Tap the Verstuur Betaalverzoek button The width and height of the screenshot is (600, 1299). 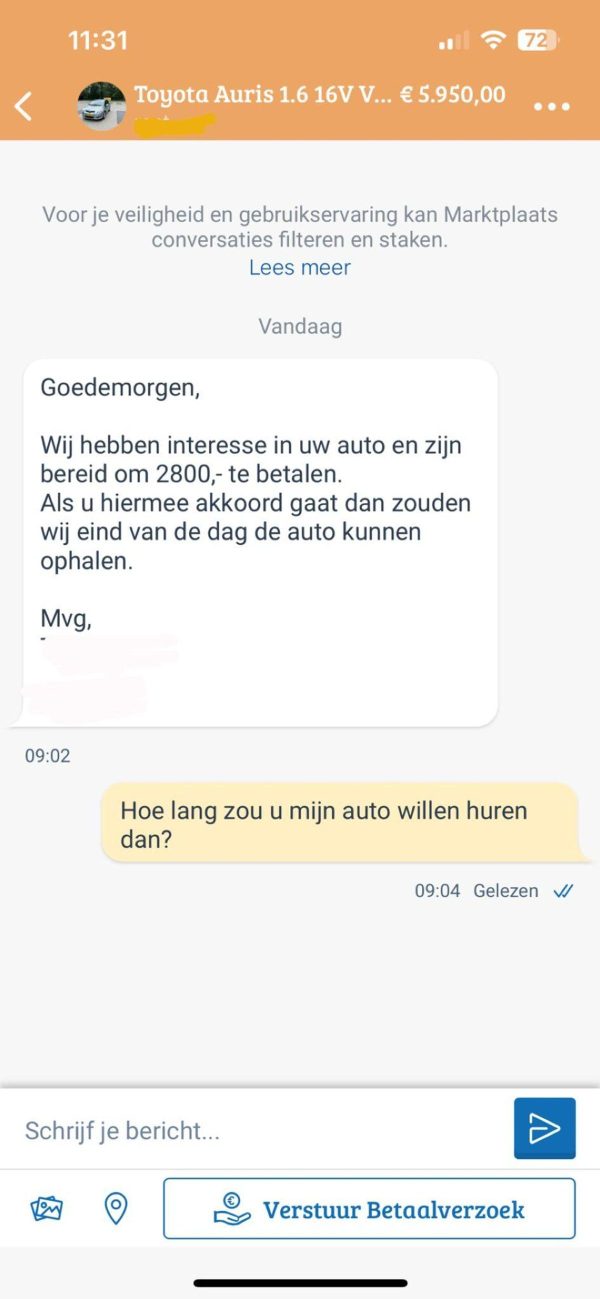[x=369, y=1209]
